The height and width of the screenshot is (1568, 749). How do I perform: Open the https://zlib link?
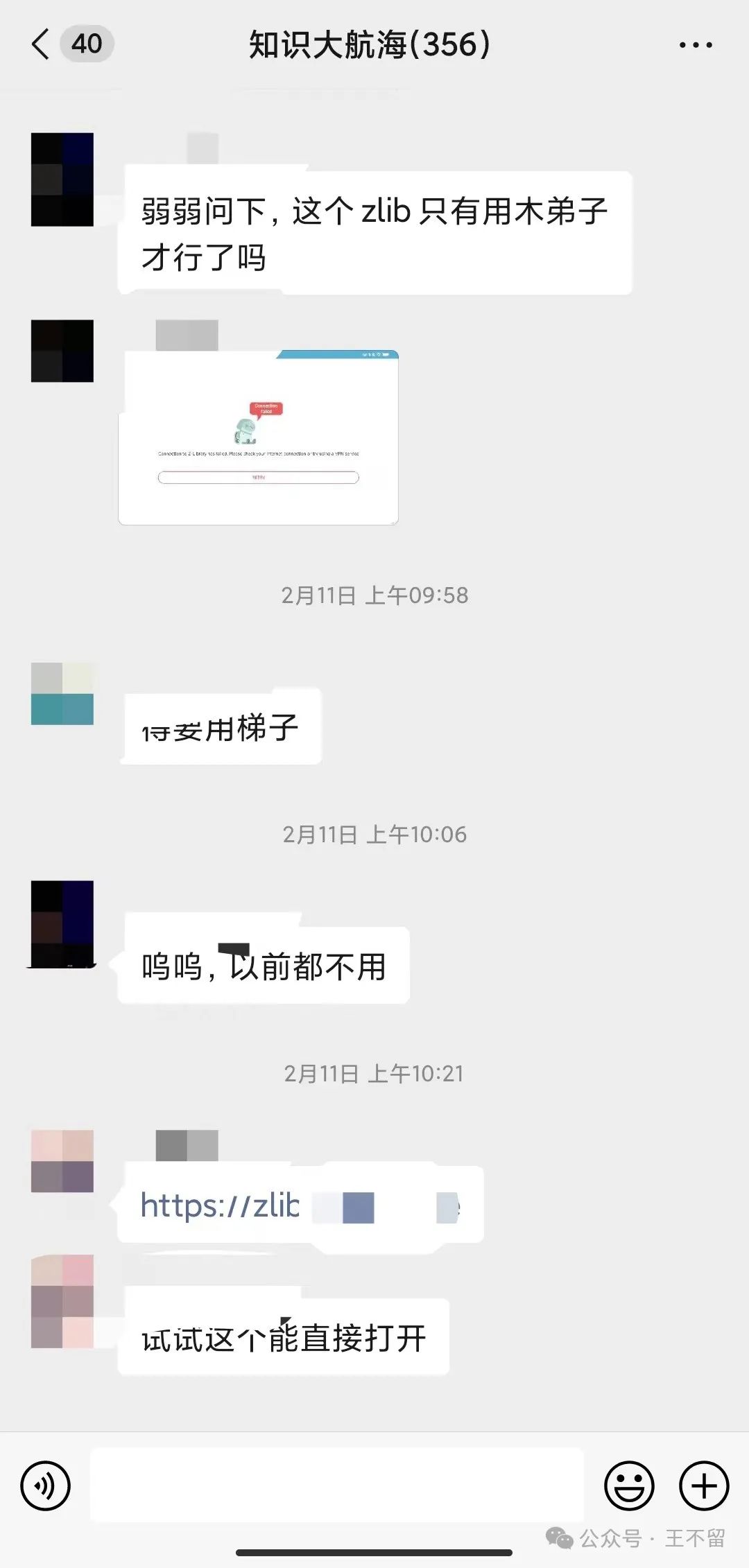click(x=221, y=1205)
